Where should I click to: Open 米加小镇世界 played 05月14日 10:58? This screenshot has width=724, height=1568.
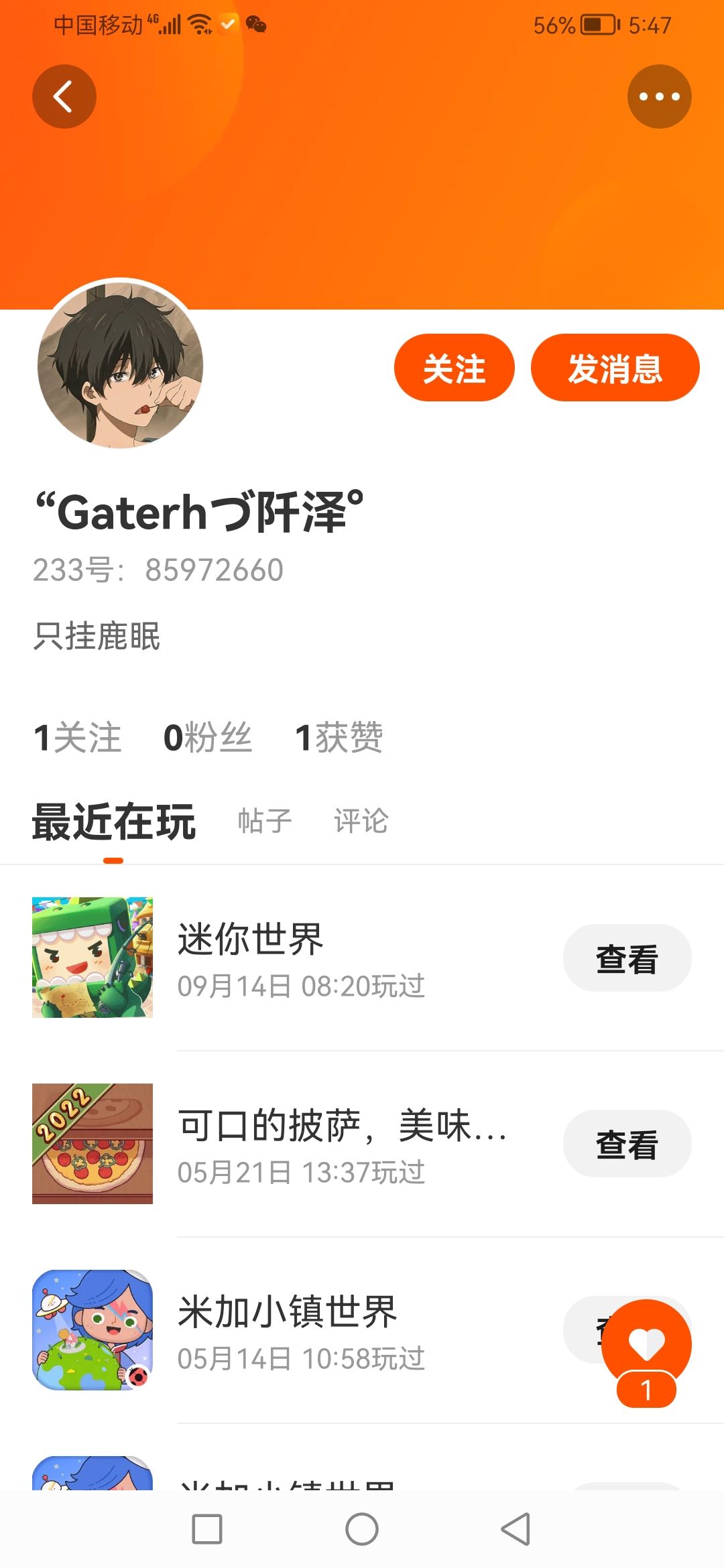pos(362,1330)
